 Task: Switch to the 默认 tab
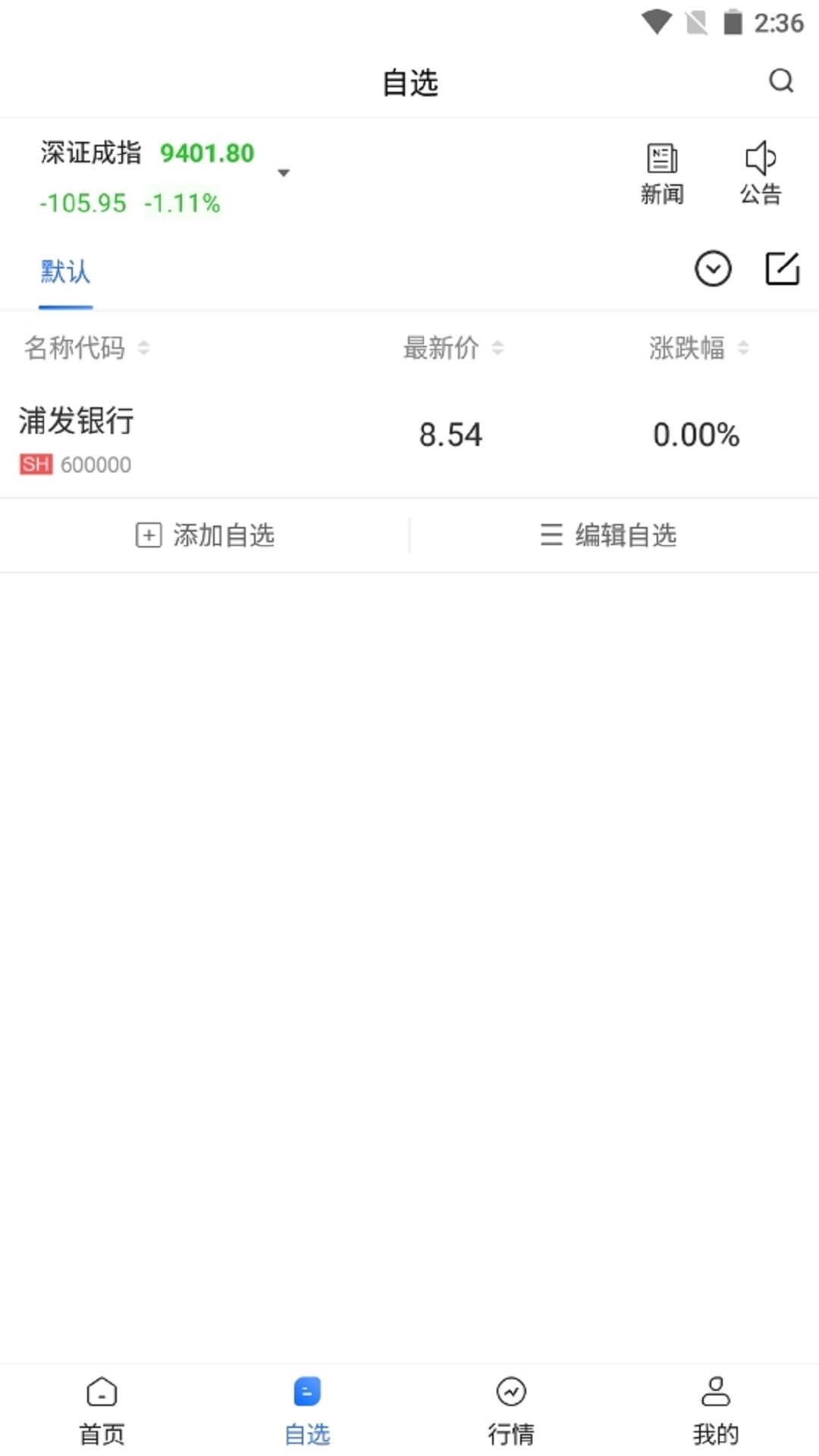click(64, 271)
